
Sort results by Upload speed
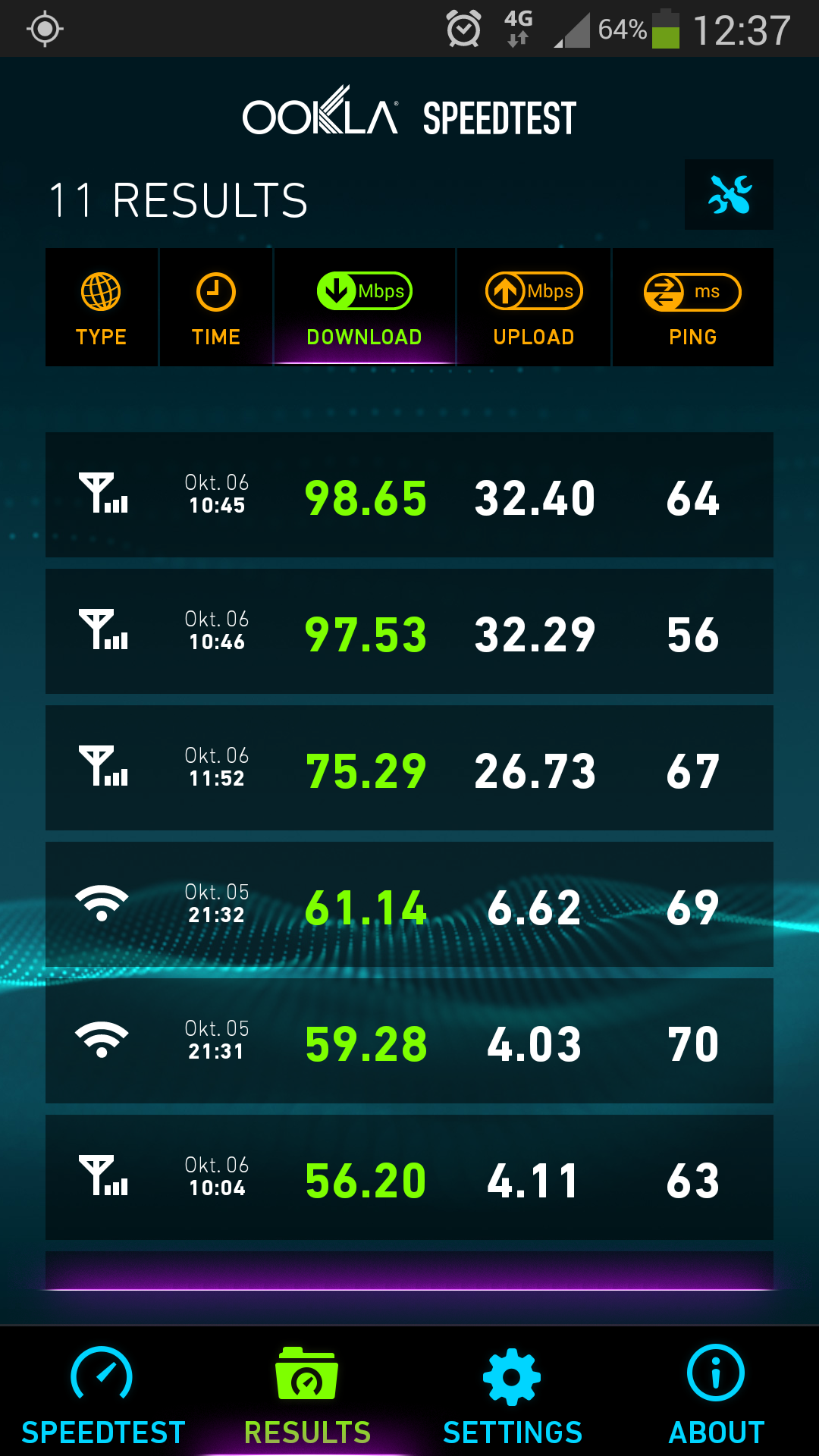(x=534, y=307)
